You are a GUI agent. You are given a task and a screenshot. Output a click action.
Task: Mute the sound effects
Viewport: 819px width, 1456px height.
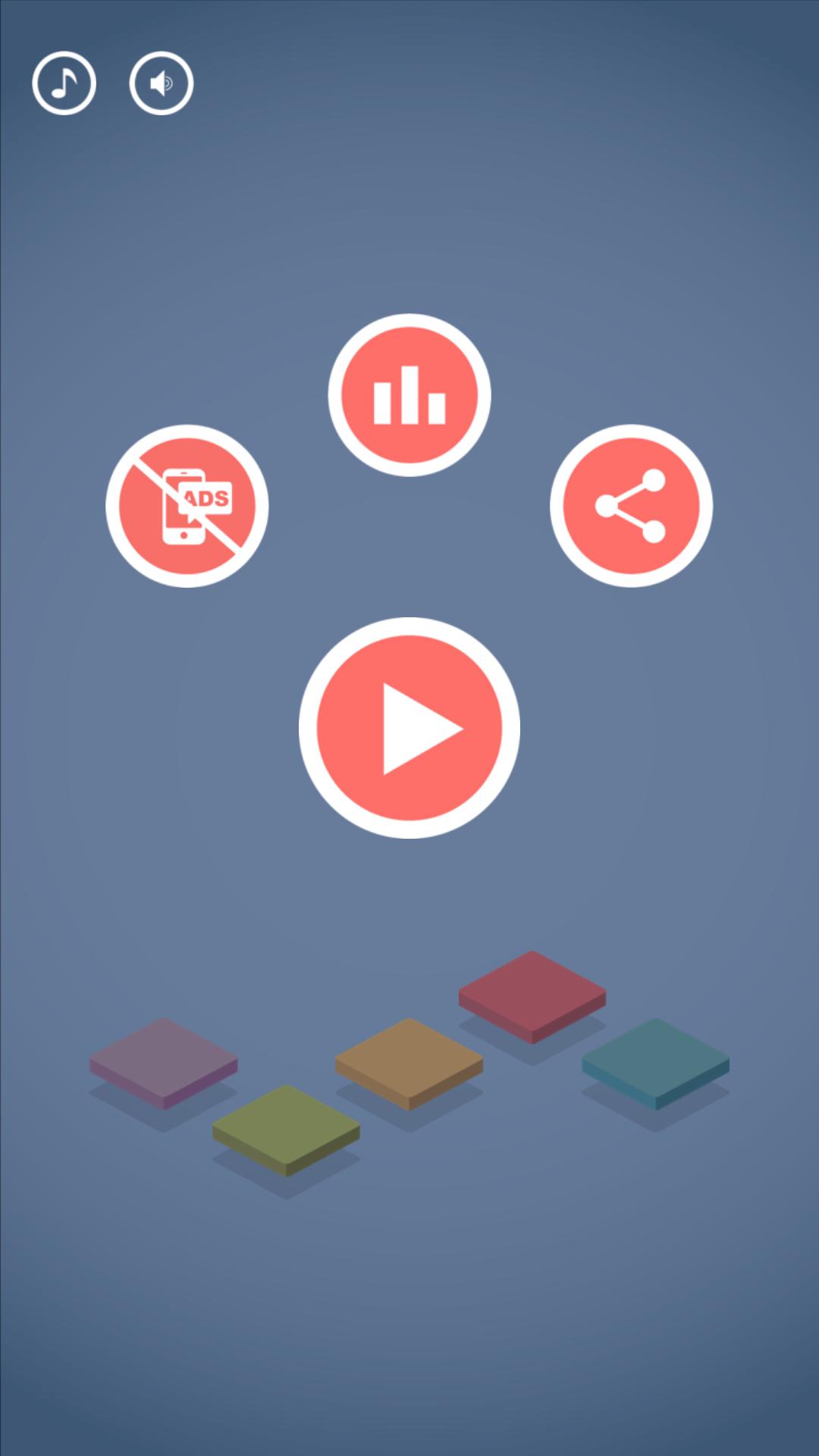tap(161, 83)
